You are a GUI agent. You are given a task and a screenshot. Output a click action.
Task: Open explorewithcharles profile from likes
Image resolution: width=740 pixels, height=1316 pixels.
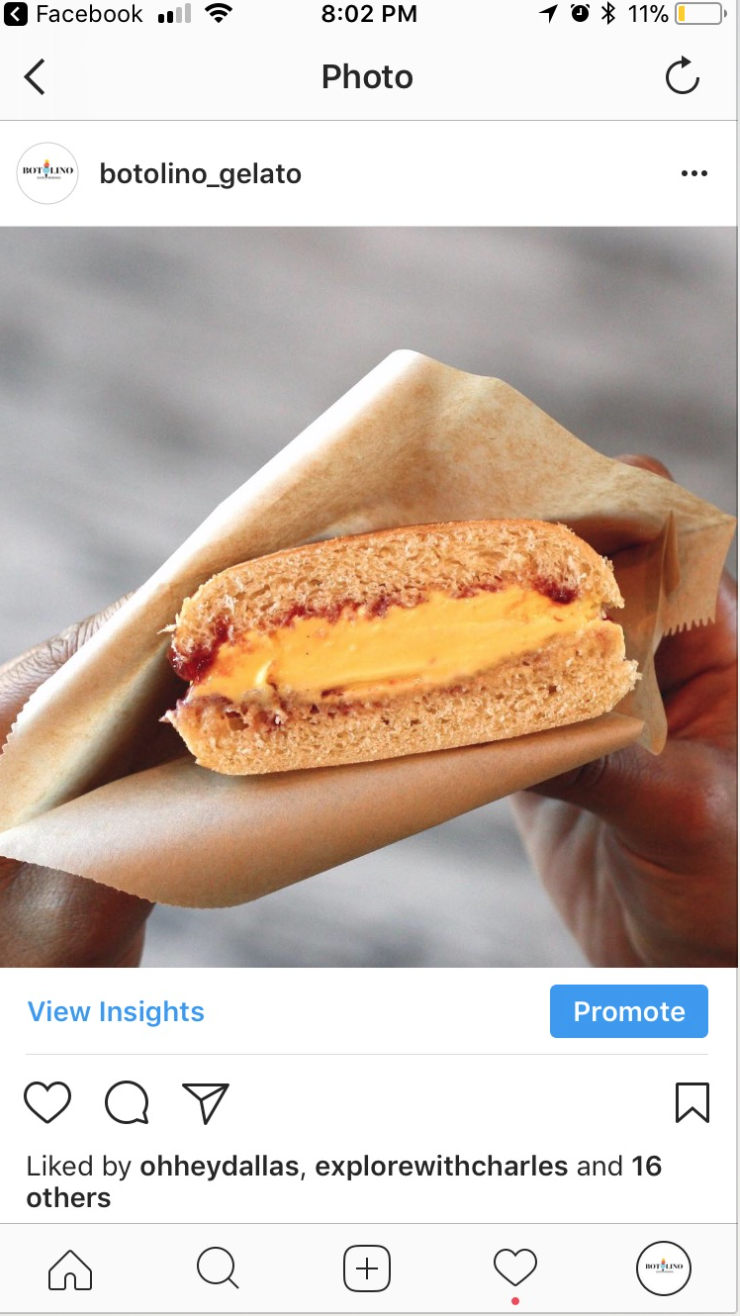click(x=441, y=1166)
